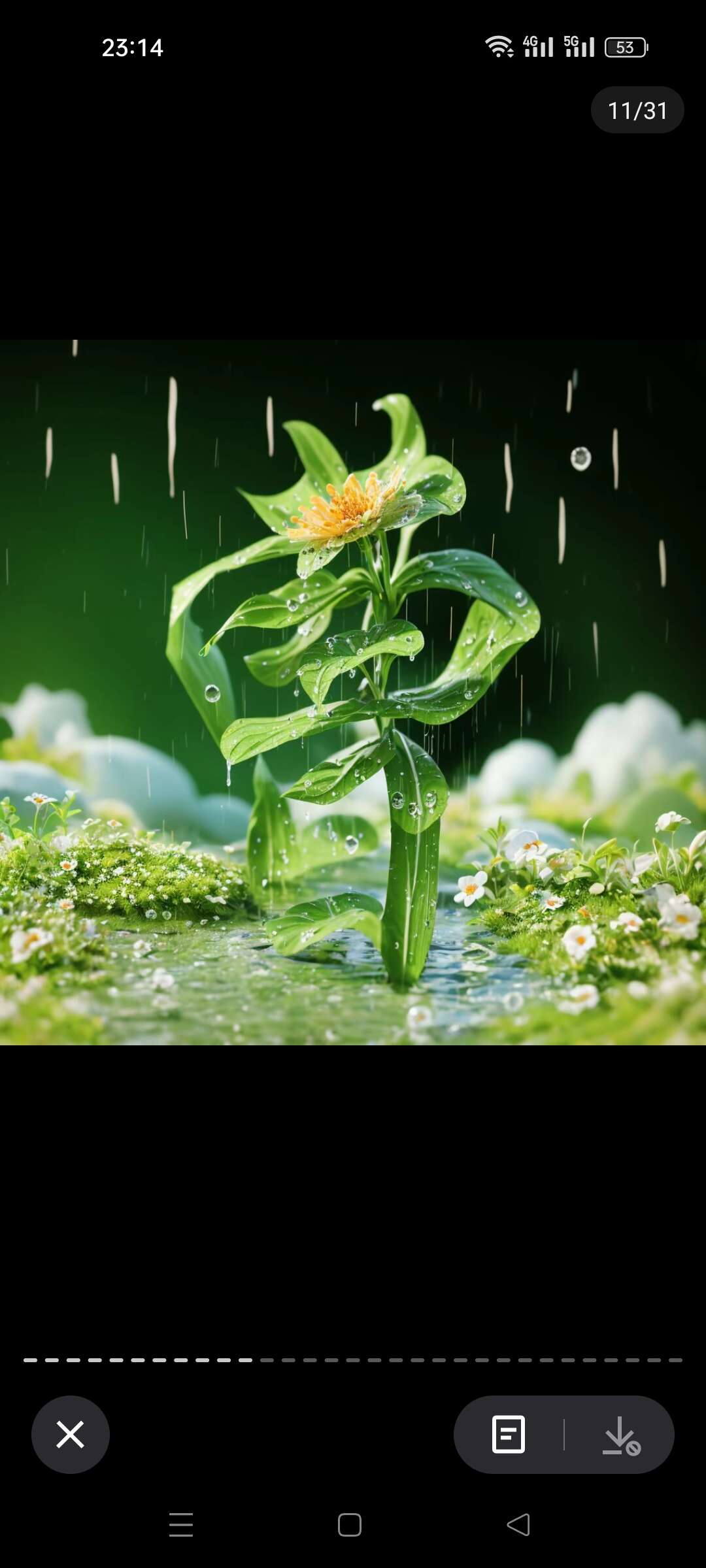Open the image details note icon
Viewport: 706px width, 1568px height.
(x=508, y=1435)
